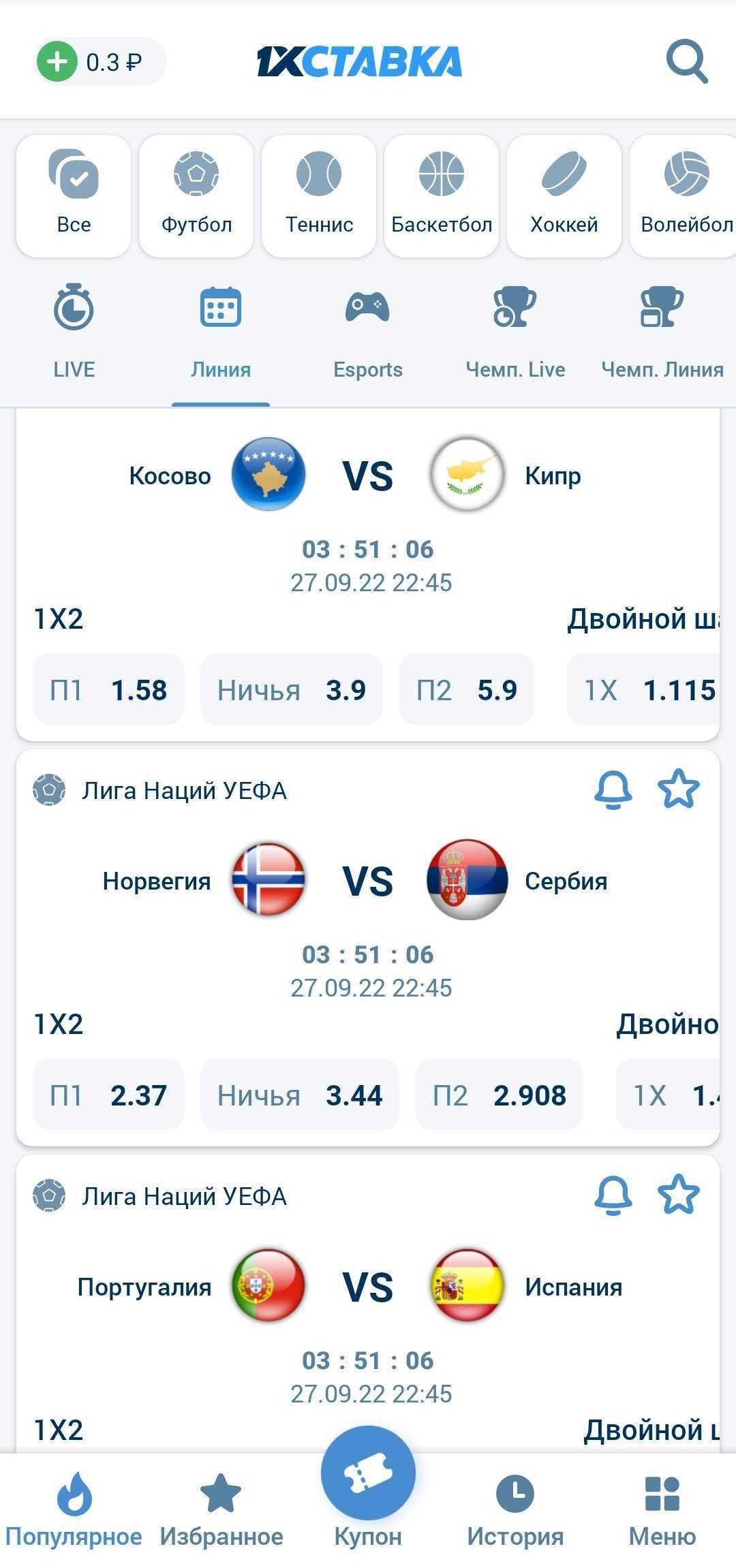Add Норвегия–Сербия match to favorites star
This screenshot has width=736, height=1568.
click(x=678, y=790)
